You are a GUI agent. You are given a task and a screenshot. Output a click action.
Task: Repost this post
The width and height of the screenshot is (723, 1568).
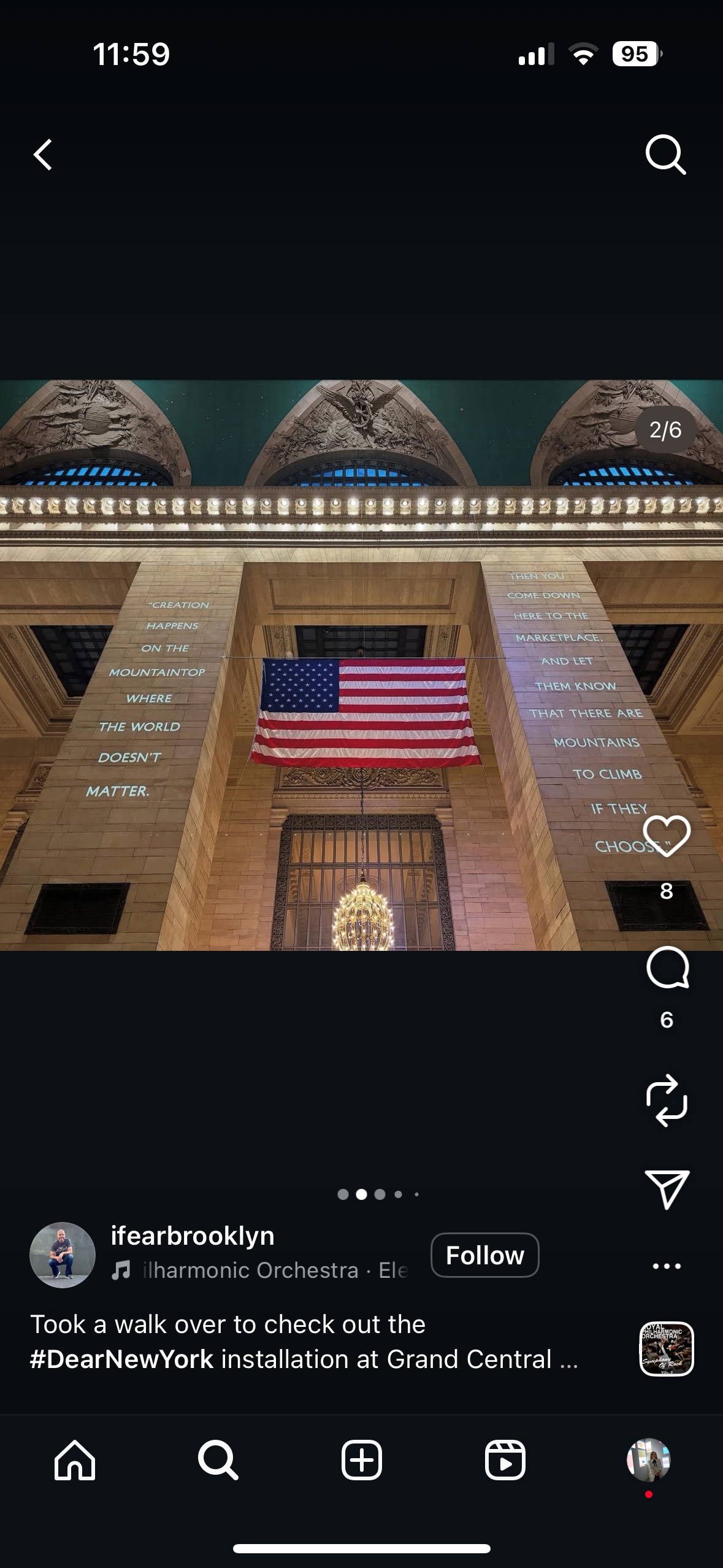(x=667, y=1101)
